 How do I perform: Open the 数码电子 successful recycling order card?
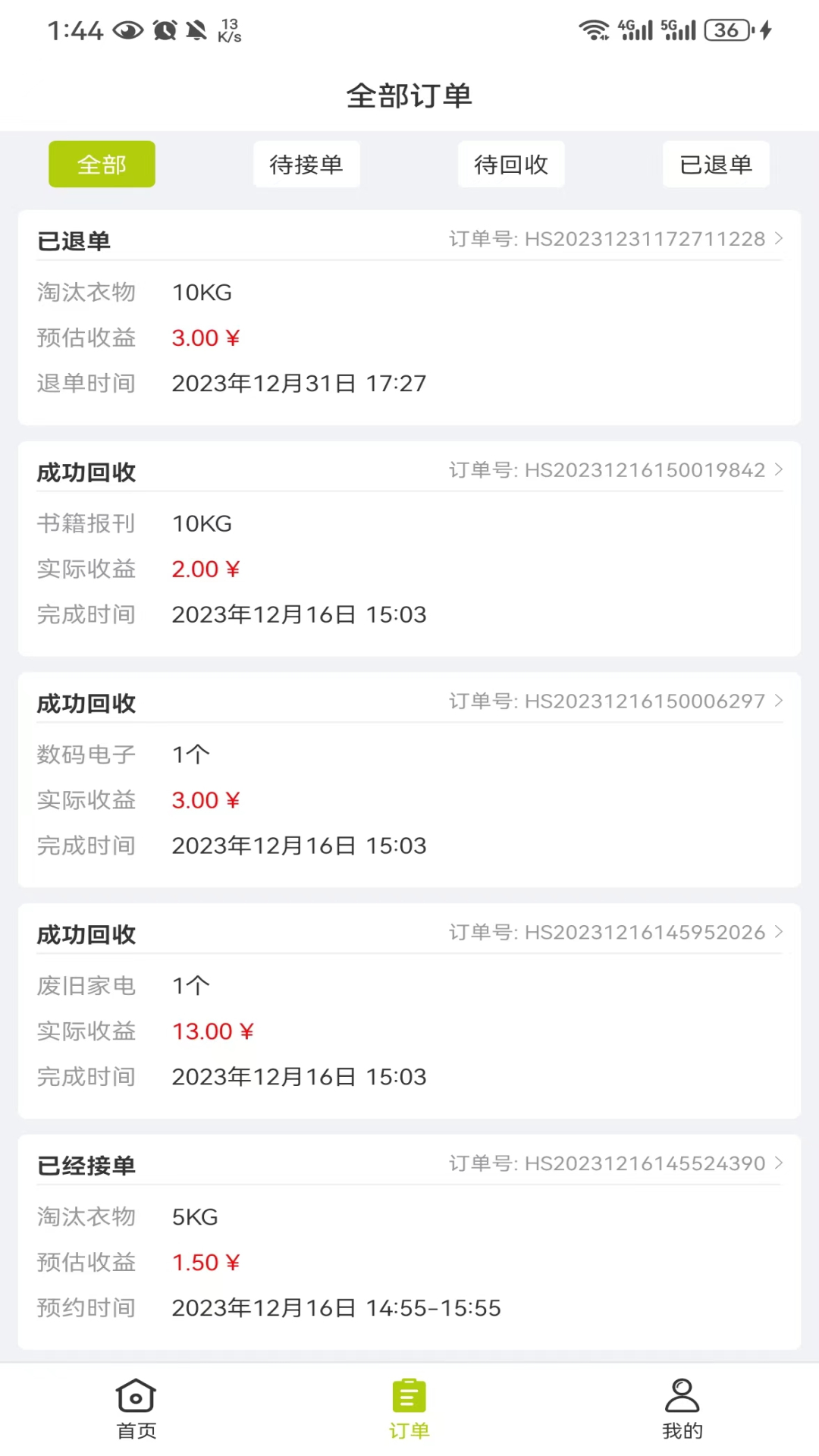409,773
